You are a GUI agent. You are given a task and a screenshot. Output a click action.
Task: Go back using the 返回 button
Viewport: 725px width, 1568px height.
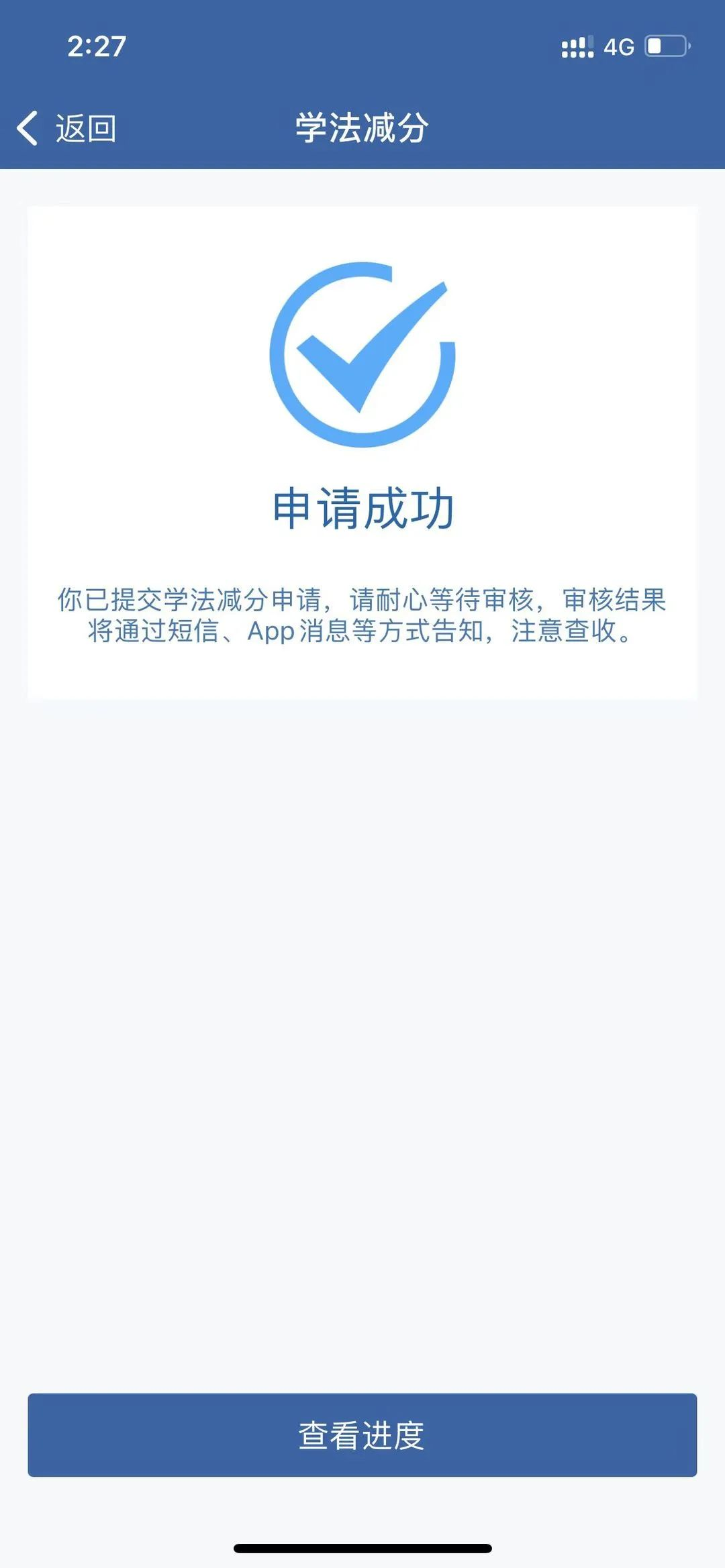tap(67, 128)
